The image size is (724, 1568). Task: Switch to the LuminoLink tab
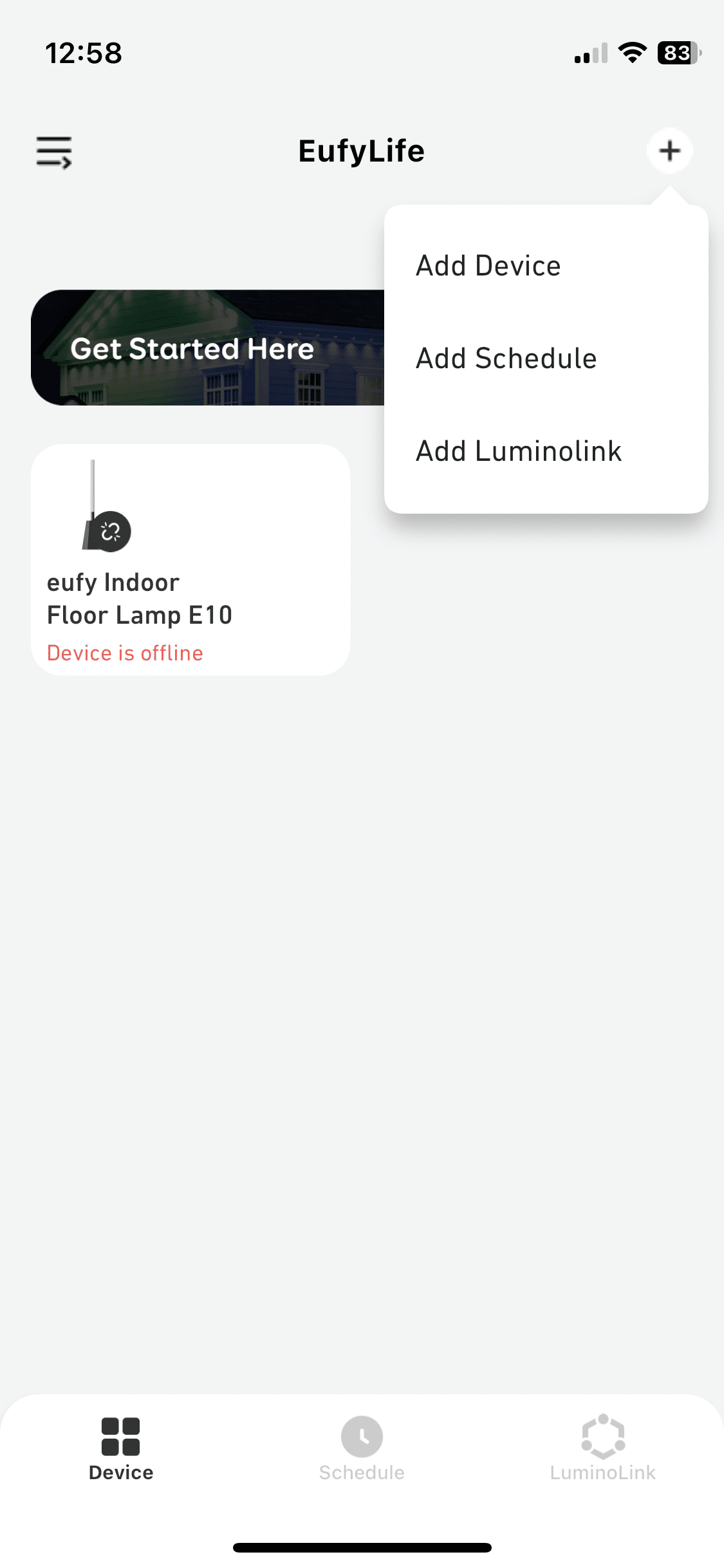click(x=602, y=1448)
